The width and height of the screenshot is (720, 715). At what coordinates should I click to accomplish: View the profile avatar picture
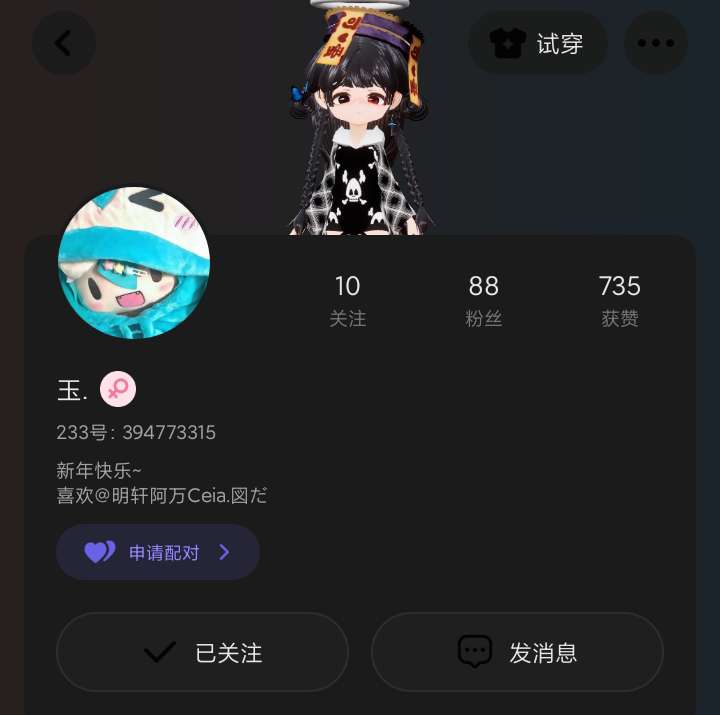pos(134,263)
